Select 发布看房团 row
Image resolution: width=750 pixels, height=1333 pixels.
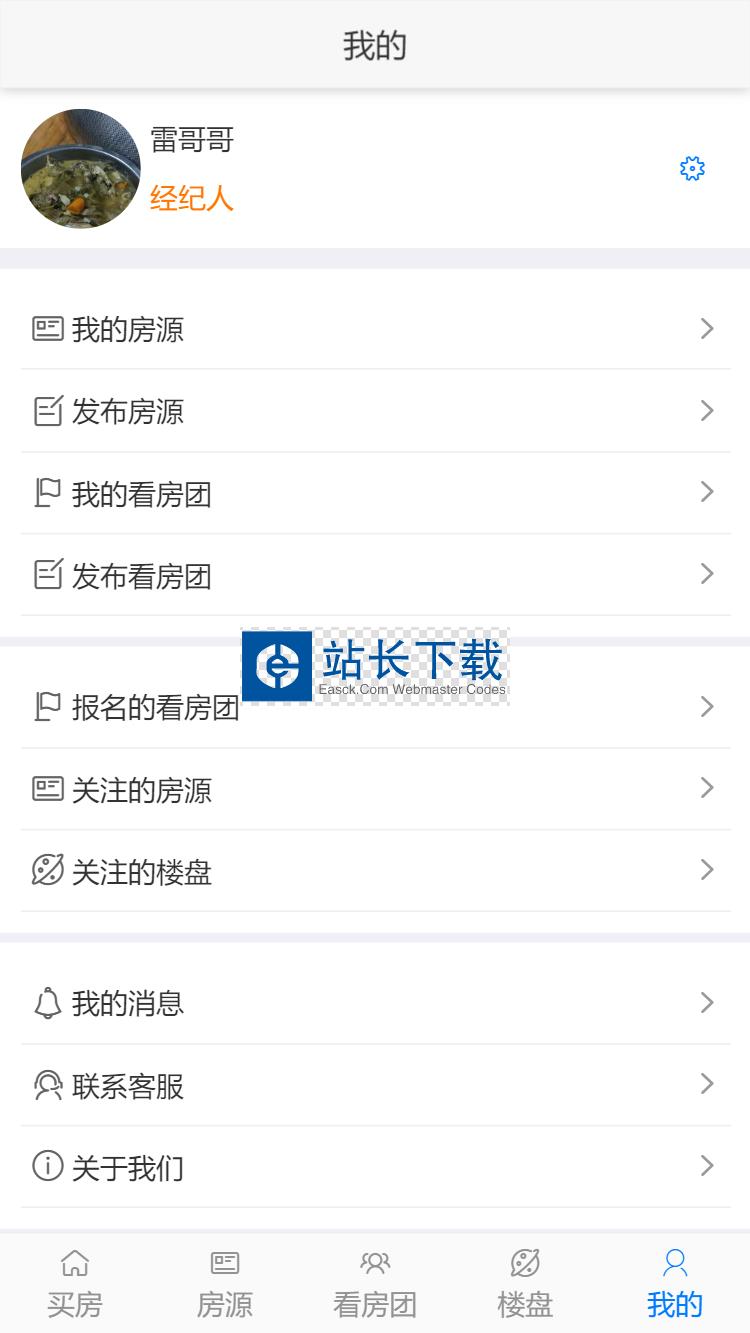tap(375, 575)
